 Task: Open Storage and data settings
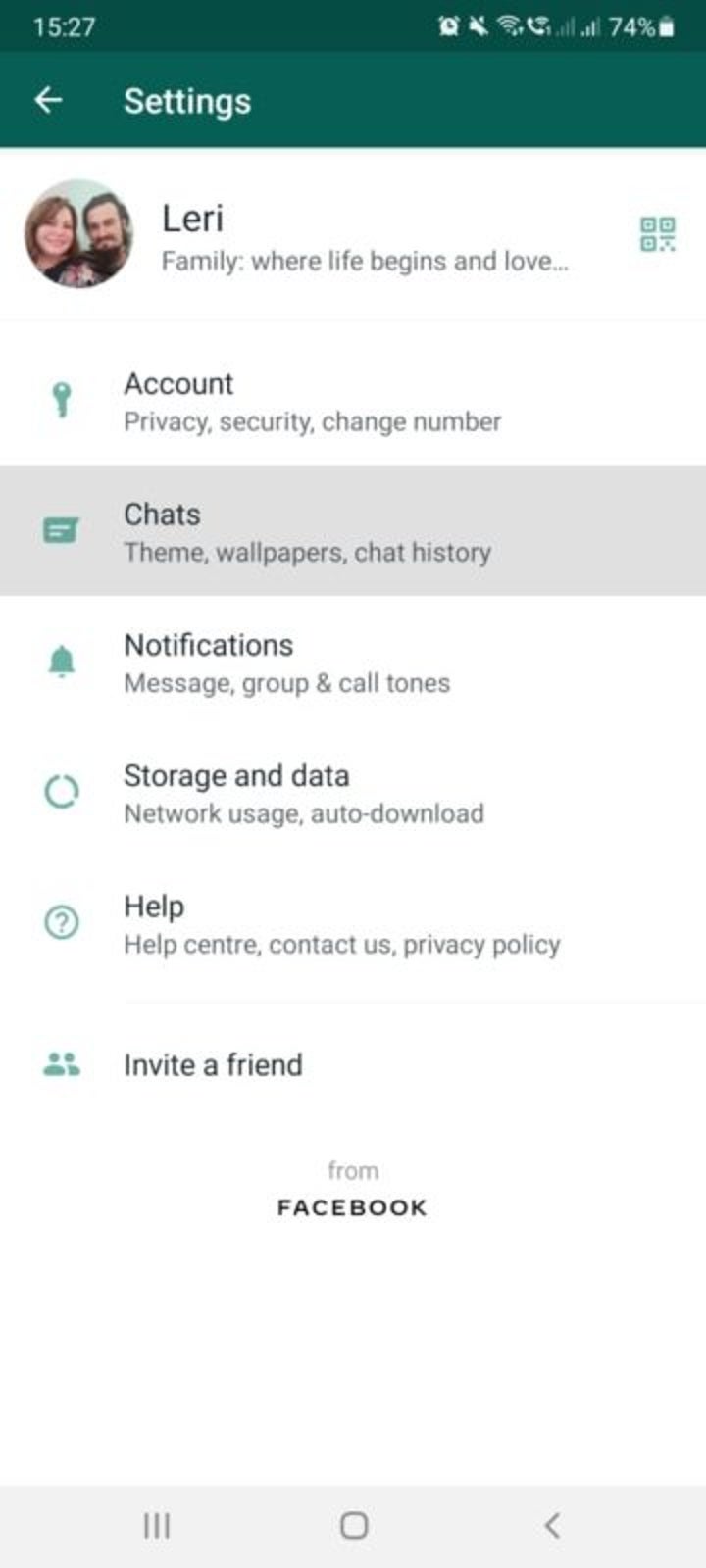pos(294,792)
